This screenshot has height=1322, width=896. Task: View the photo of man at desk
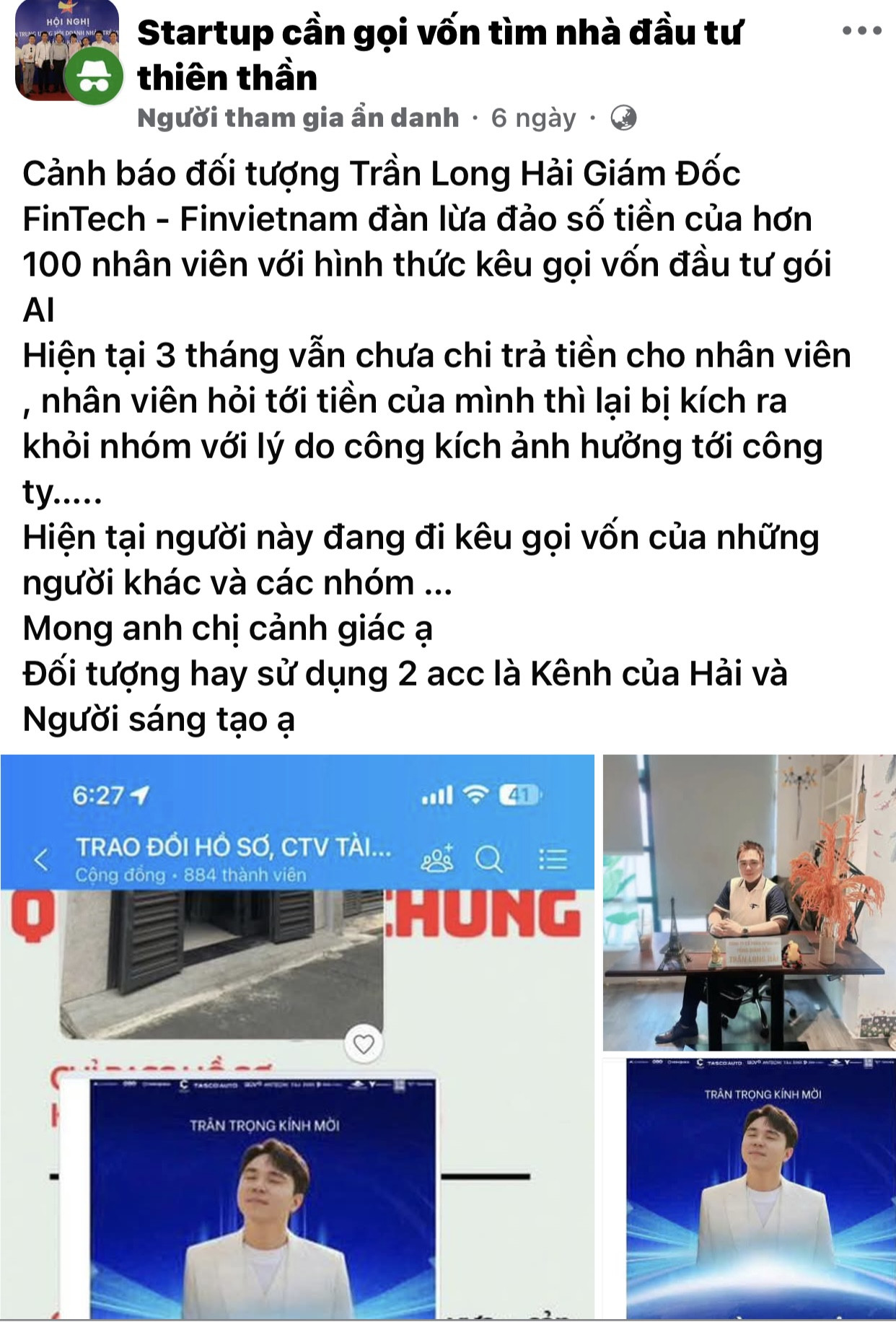coord(749,903)
